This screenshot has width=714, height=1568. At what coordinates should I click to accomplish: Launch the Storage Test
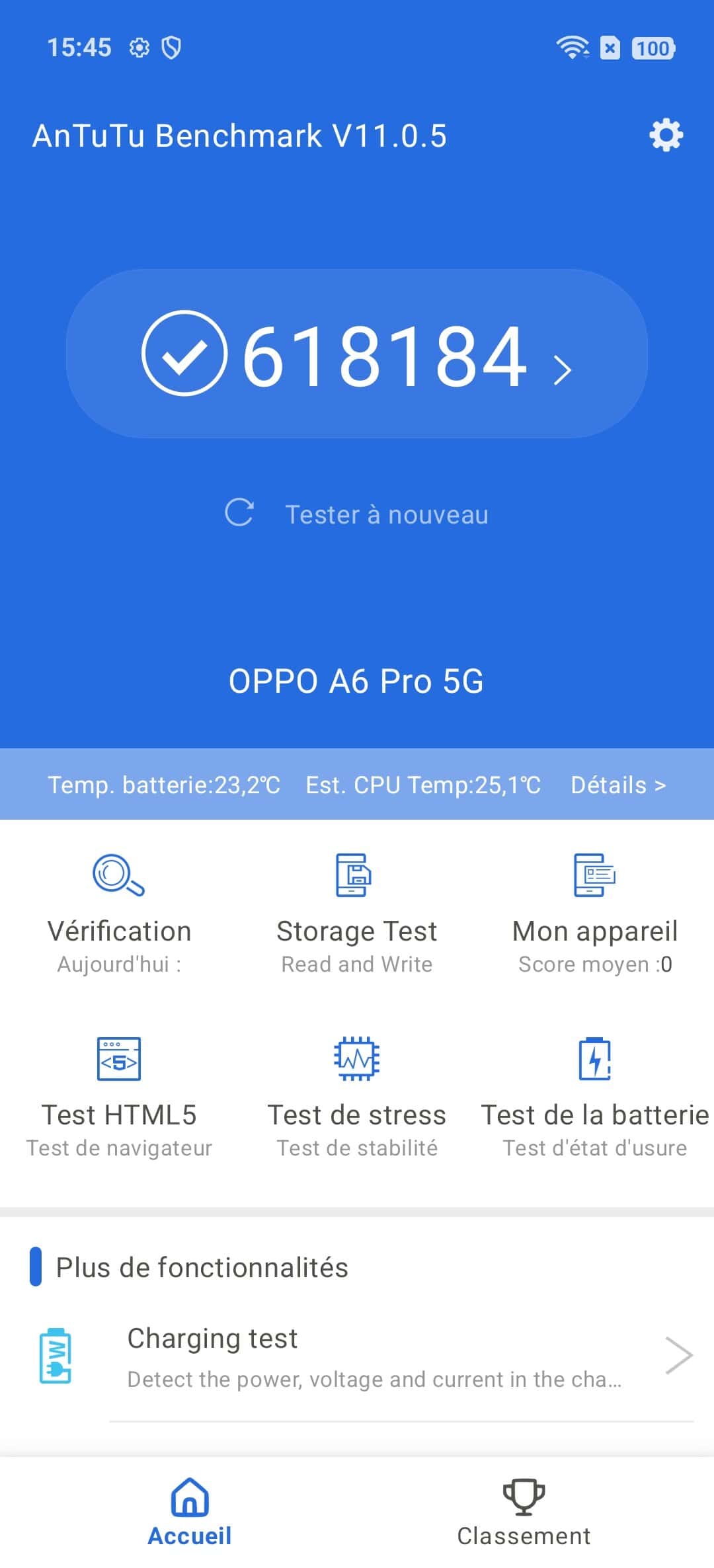[x=357, y=912]
